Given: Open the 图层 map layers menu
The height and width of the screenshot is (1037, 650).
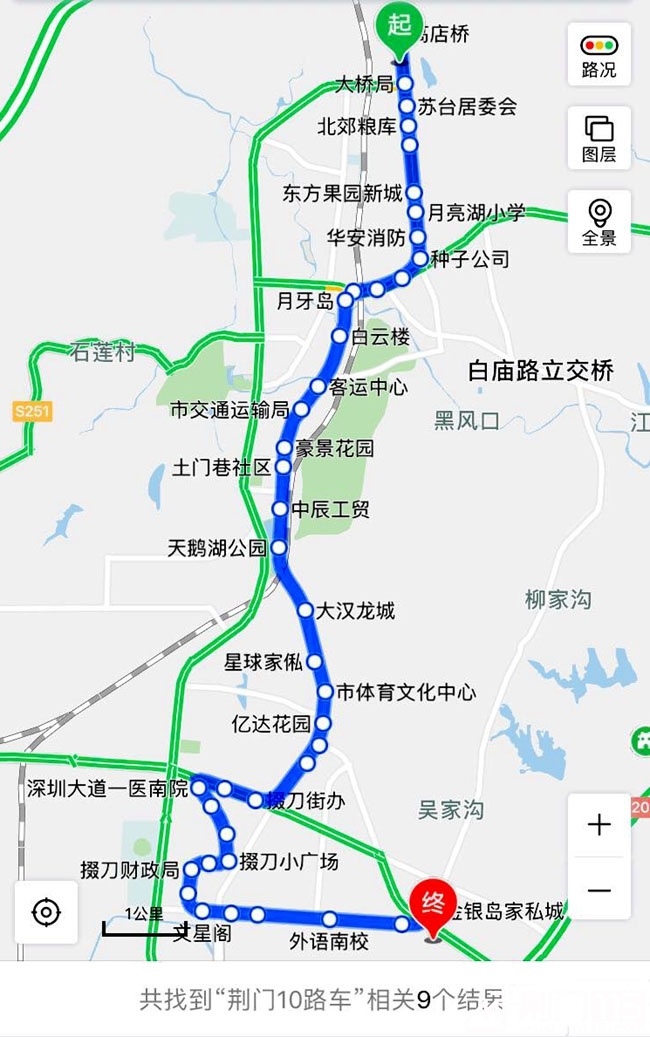Looking at the screenshot, I should coord(599,138).
